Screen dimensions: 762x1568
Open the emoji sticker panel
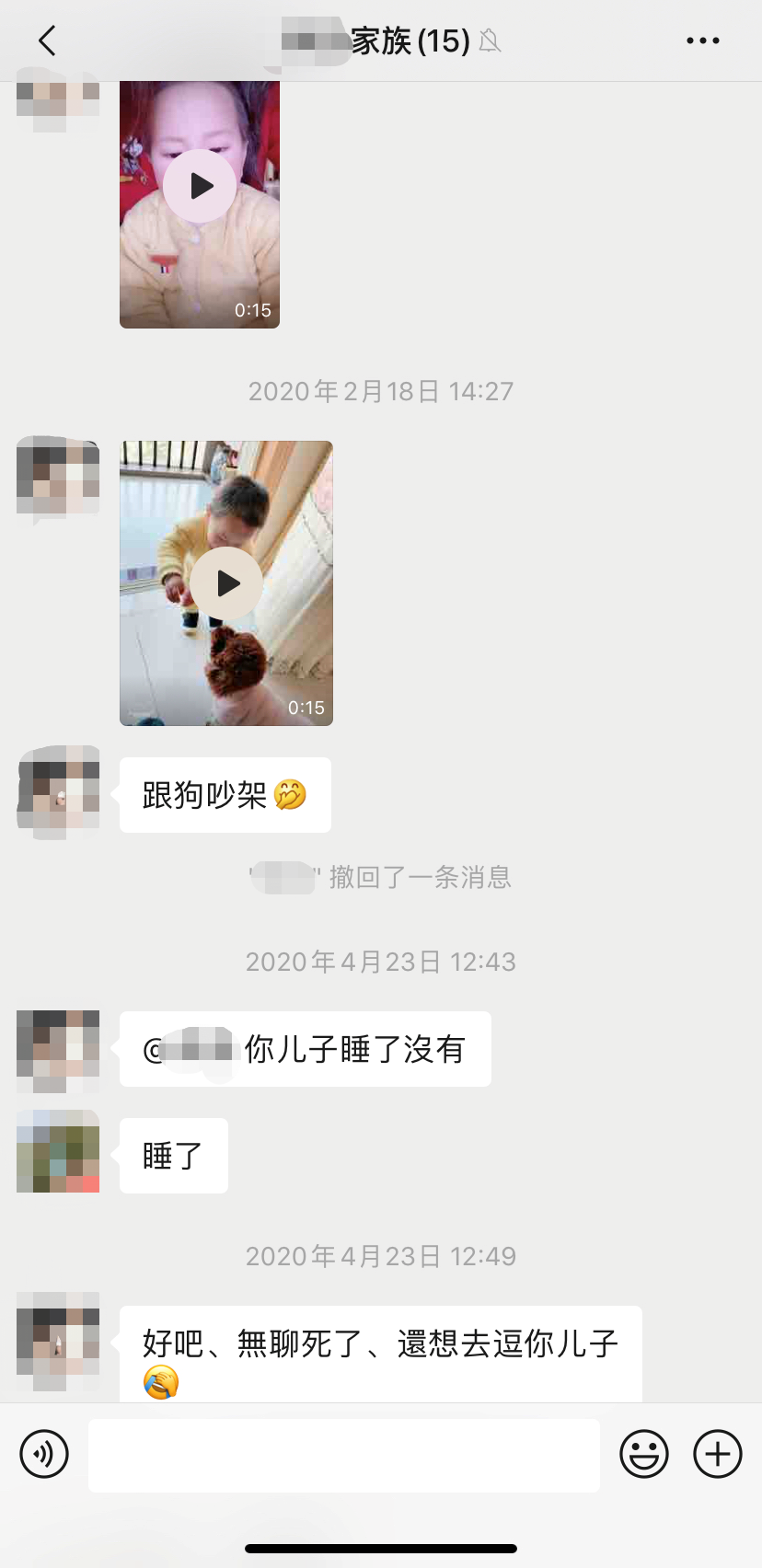click(644, 1454)
